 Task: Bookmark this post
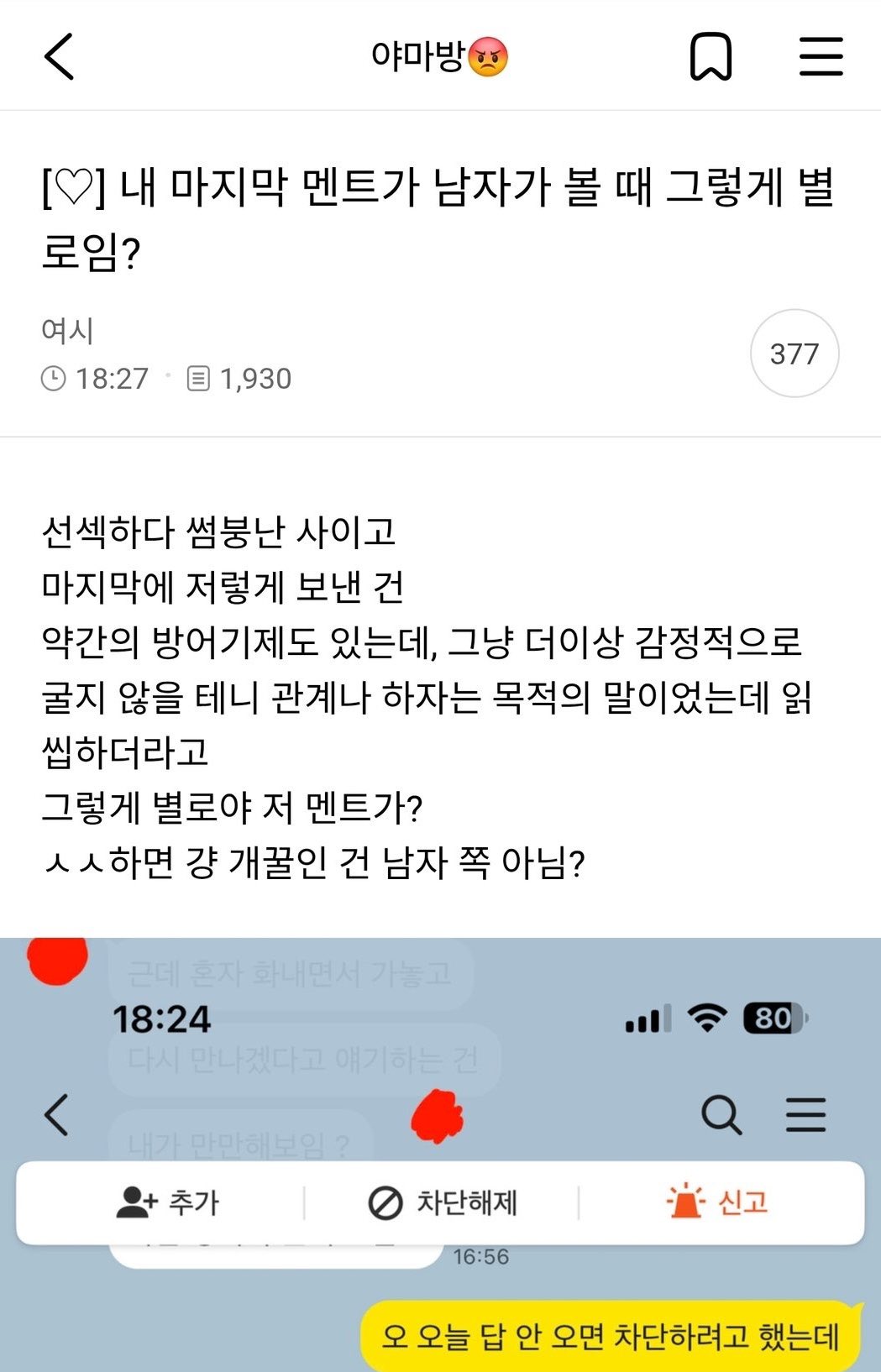point(711,57)
